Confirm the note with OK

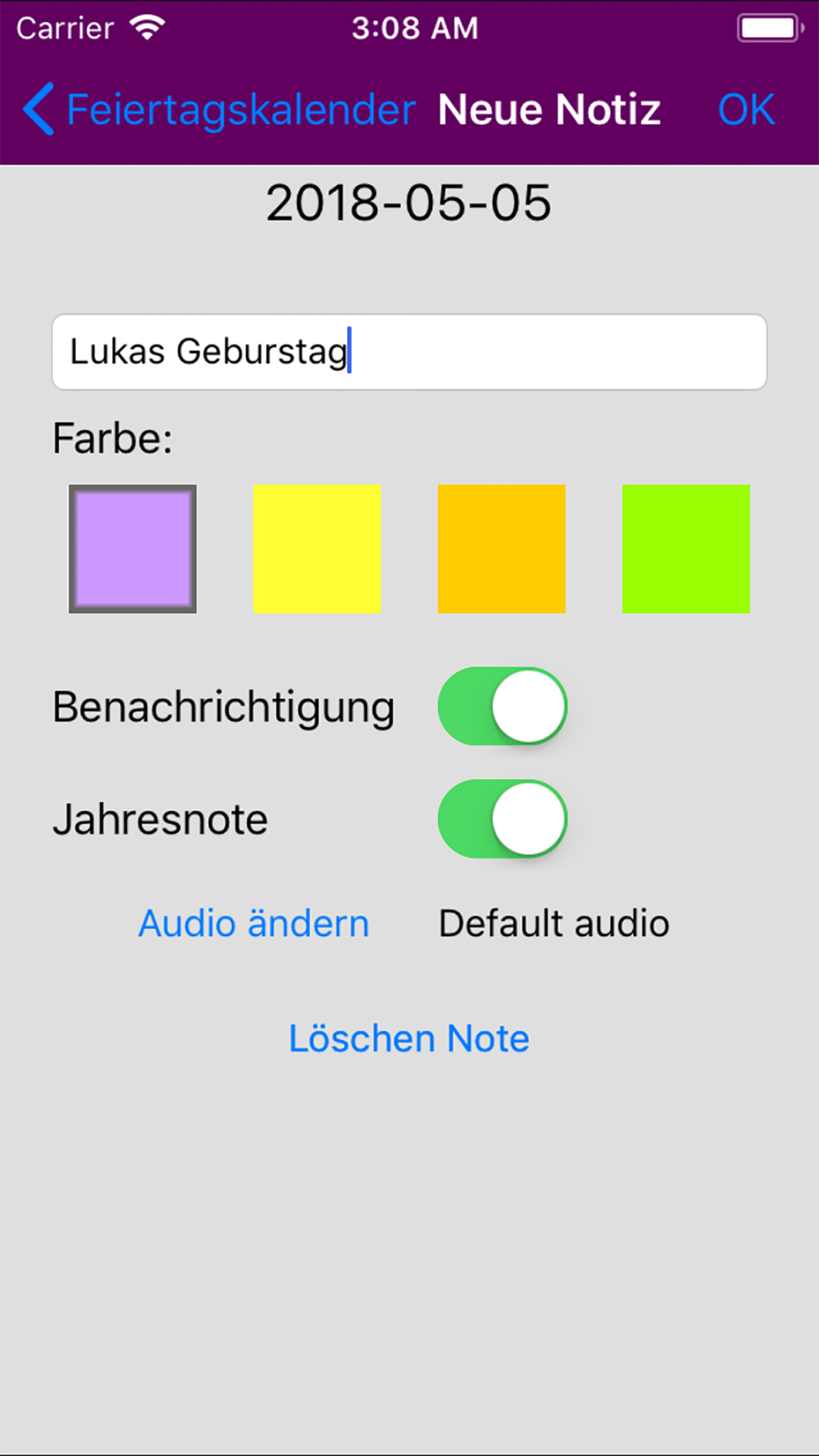(746, 110)
